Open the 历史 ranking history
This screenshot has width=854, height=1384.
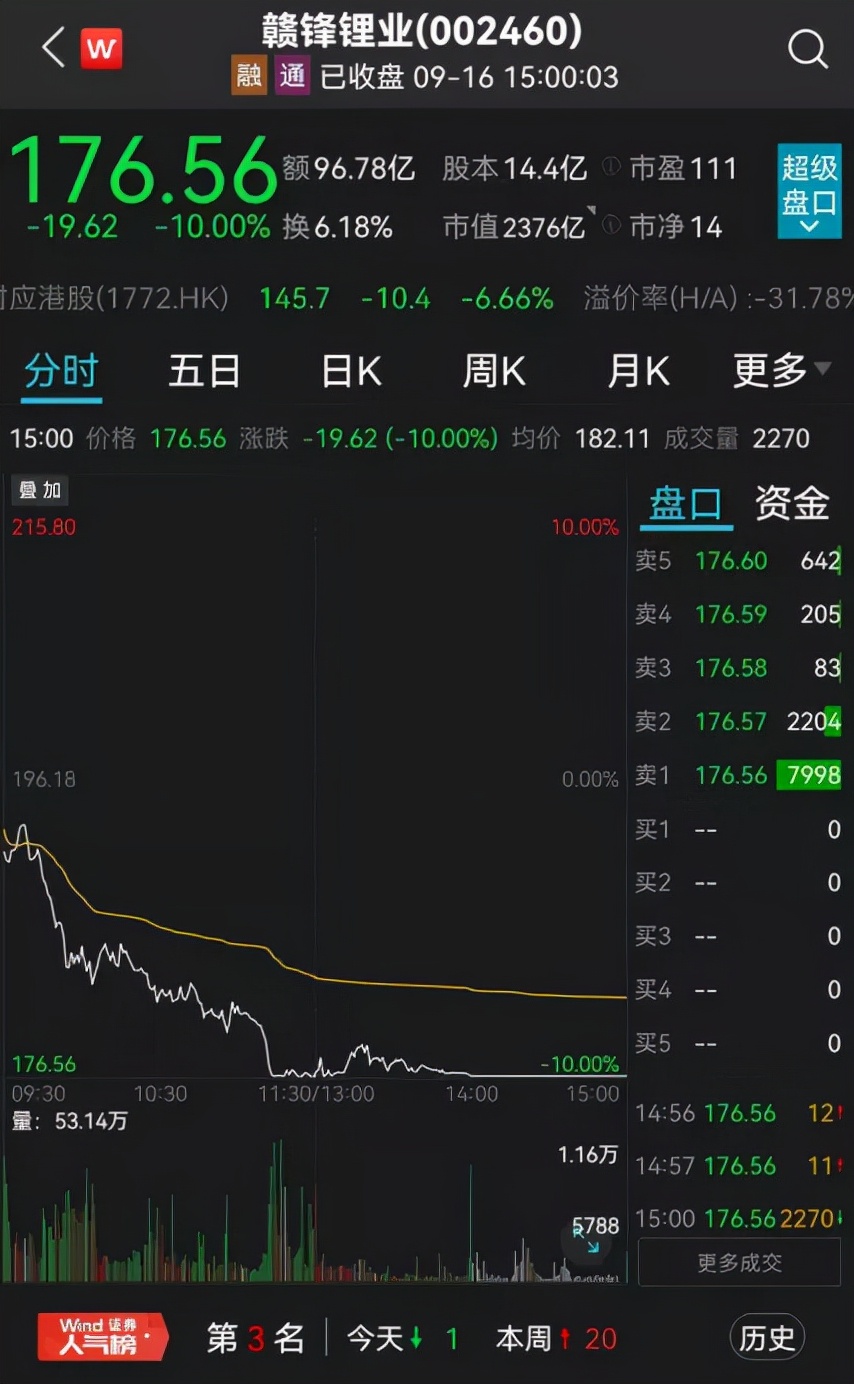point(767,1338)
